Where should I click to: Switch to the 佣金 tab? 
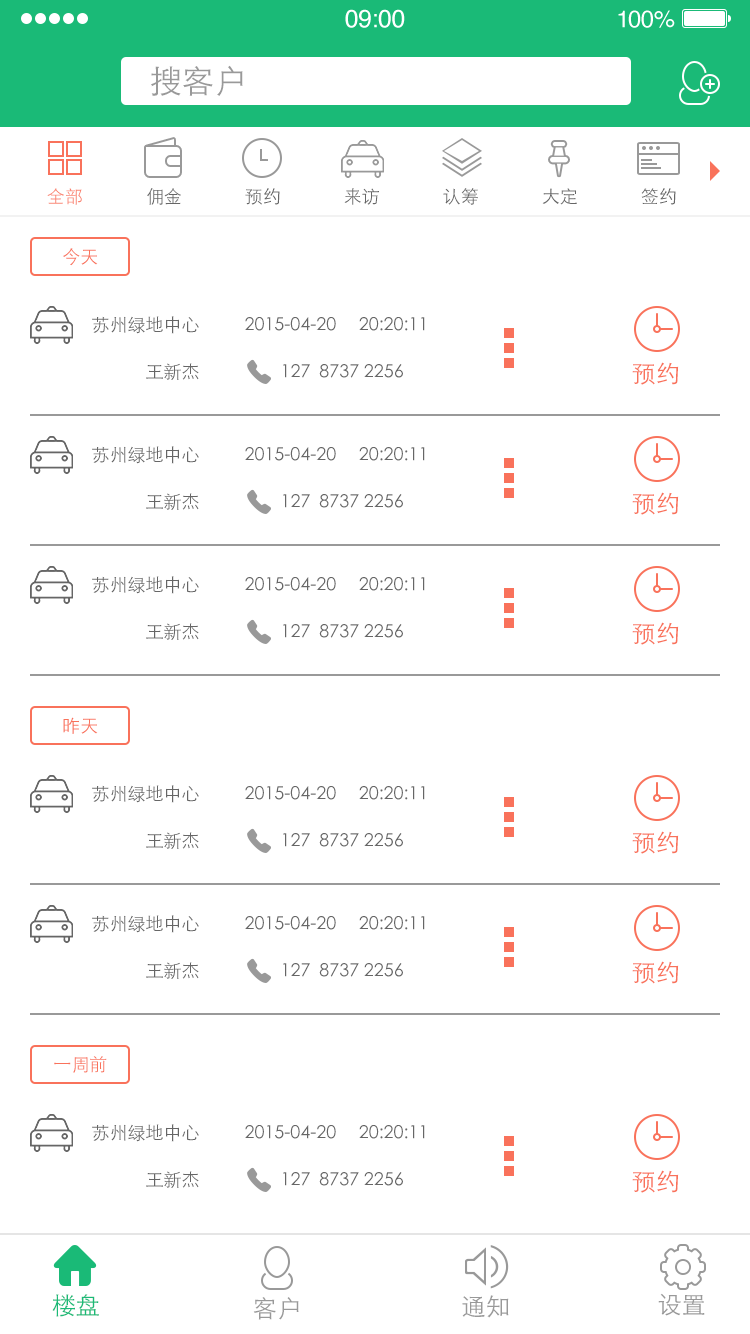tap(163, 172)
